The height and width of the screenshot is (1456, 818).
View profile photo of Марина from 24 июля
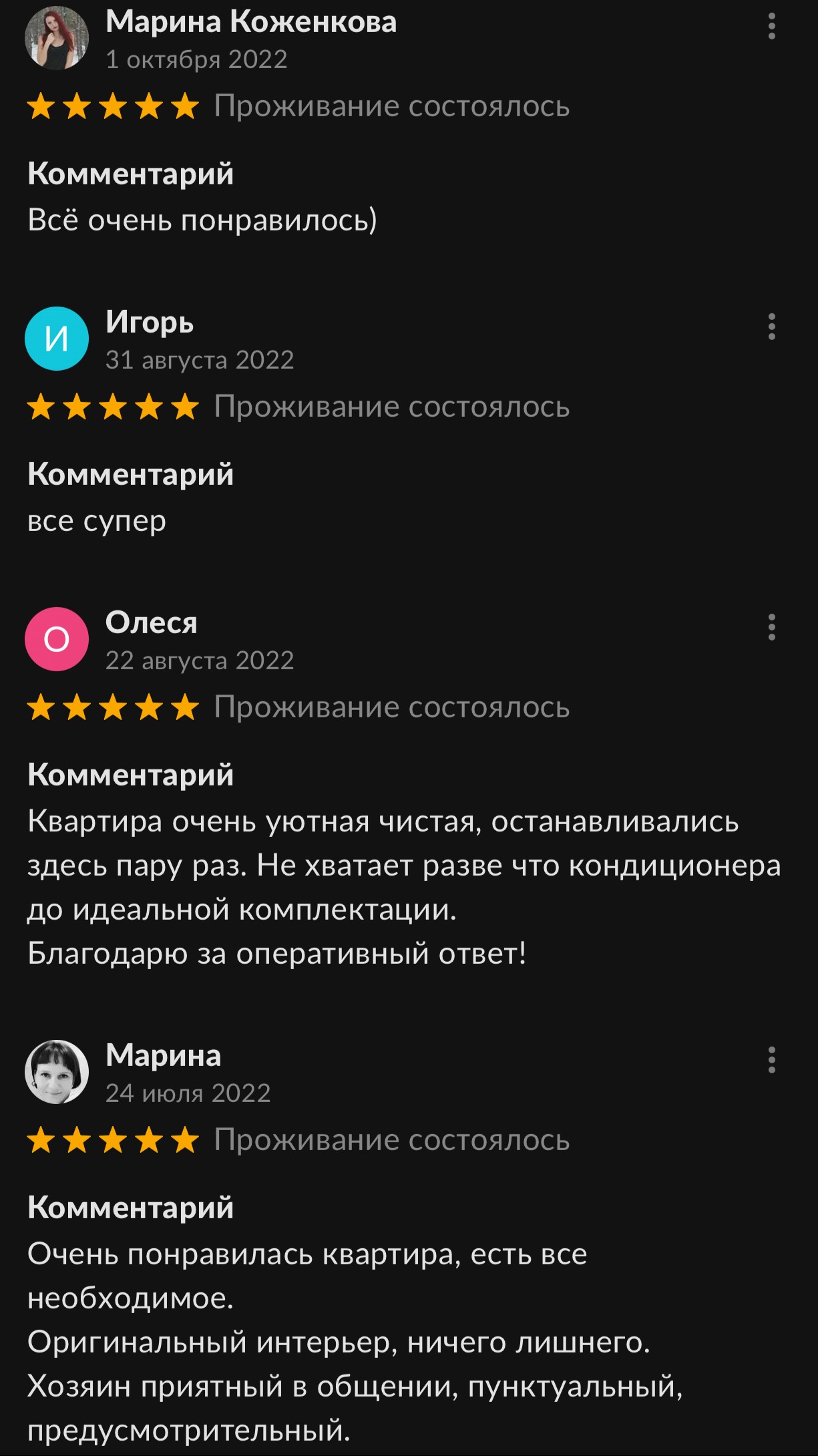pyautogui.click(x=57, y=1072)
